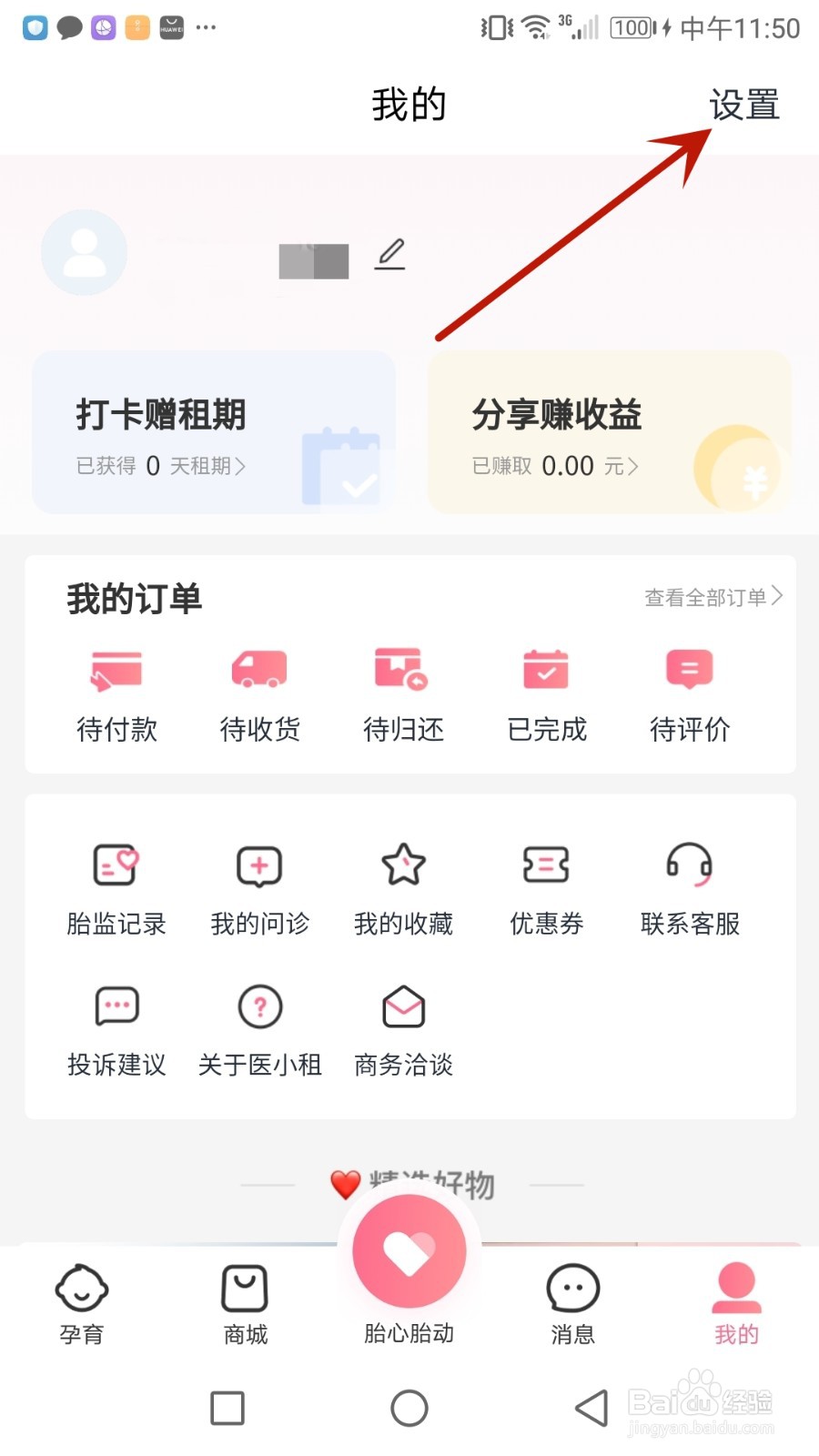Switch to the 商城 tab
The image size is (819, 1456).
[x=246, y=1304]
